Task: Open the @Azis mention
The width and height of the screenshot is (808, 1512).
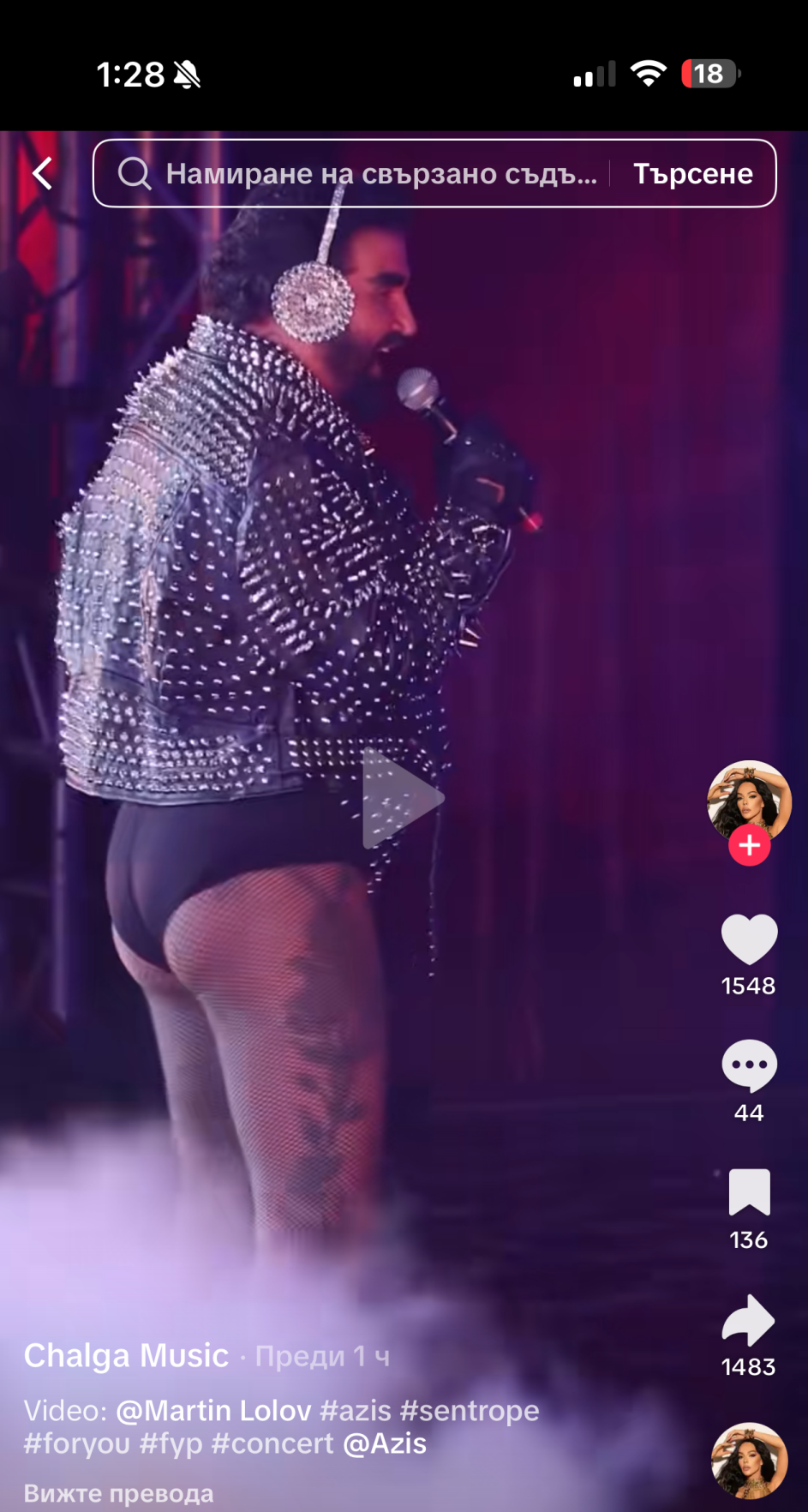Action: tap(385, 1444)
